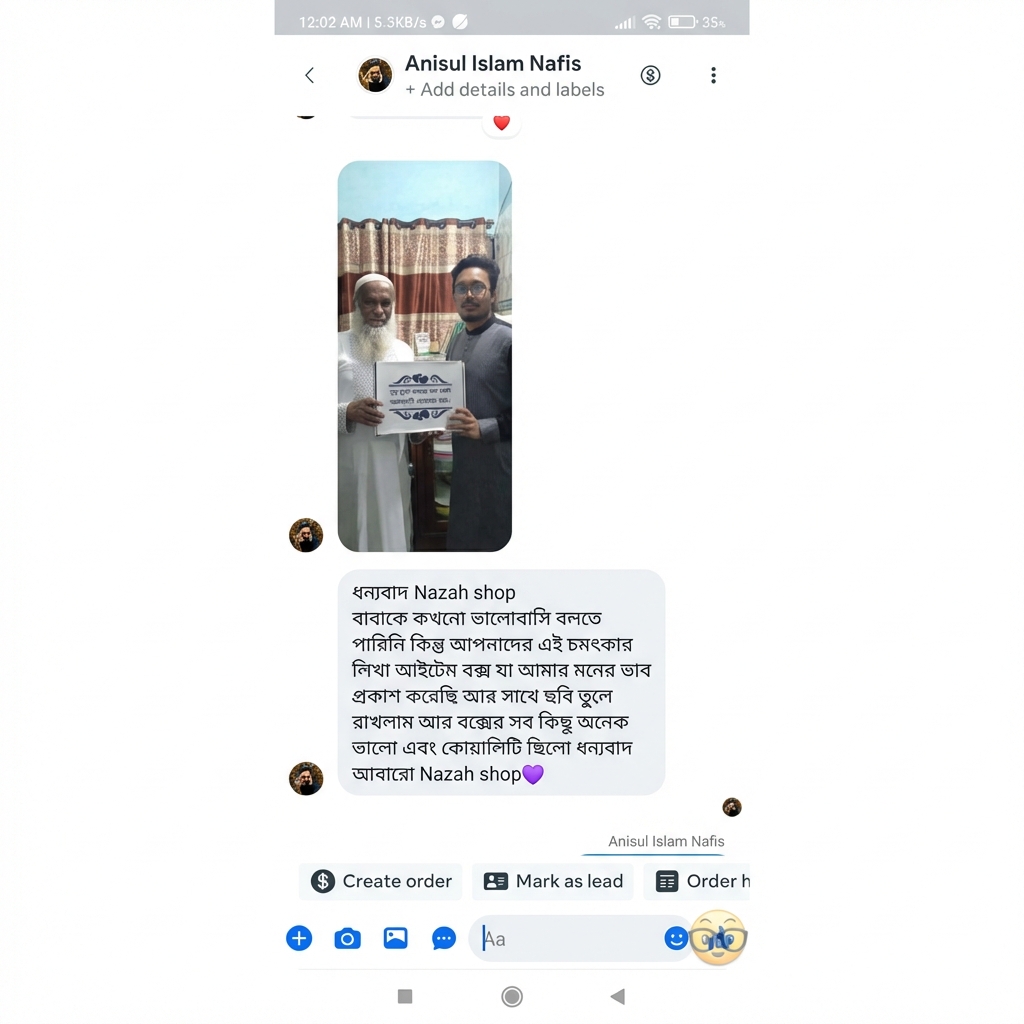Viewport: 1024px width, 1024px height.
Task: Open the emoji picker in message field
Action: point(676,938)
